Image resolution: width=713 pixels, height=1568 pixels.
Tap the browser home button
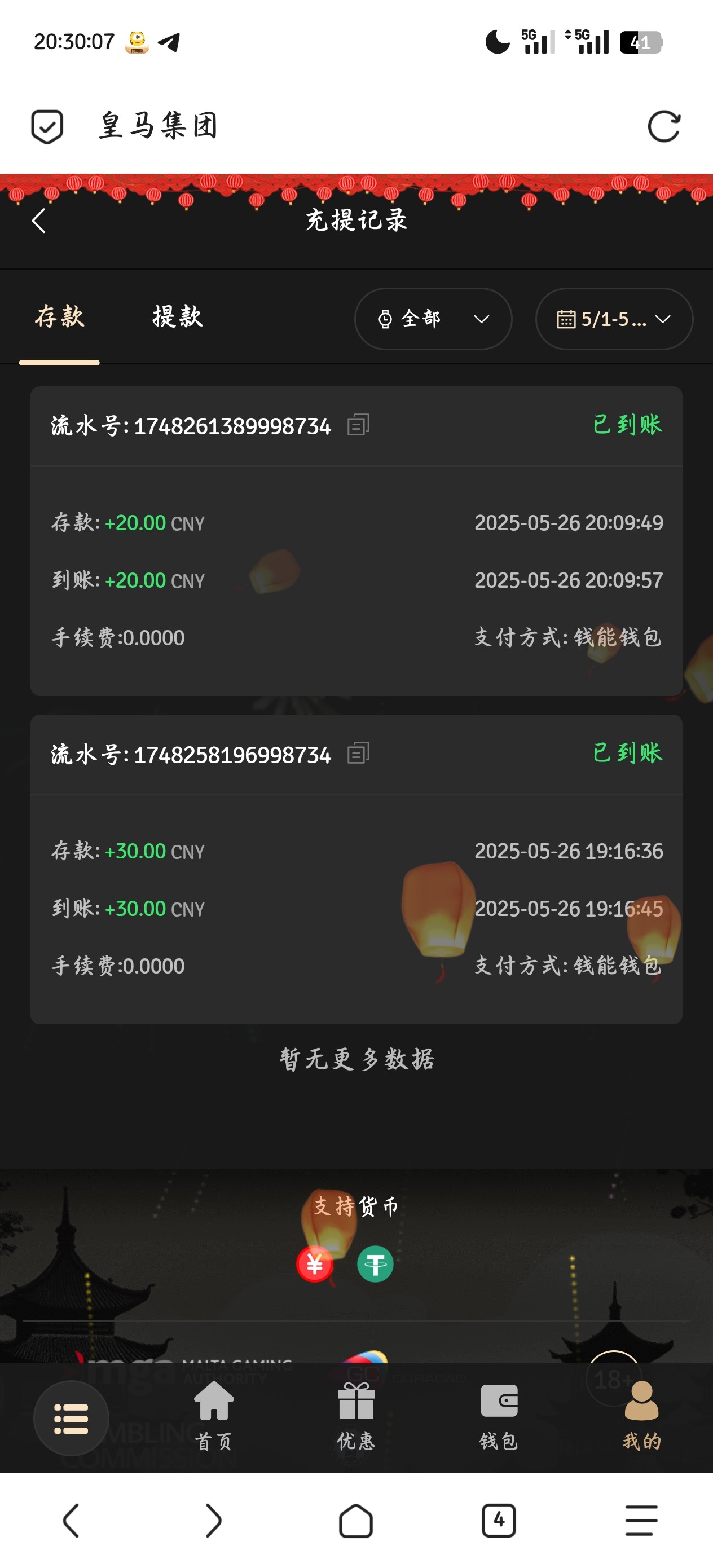[x=355, y=1521]
